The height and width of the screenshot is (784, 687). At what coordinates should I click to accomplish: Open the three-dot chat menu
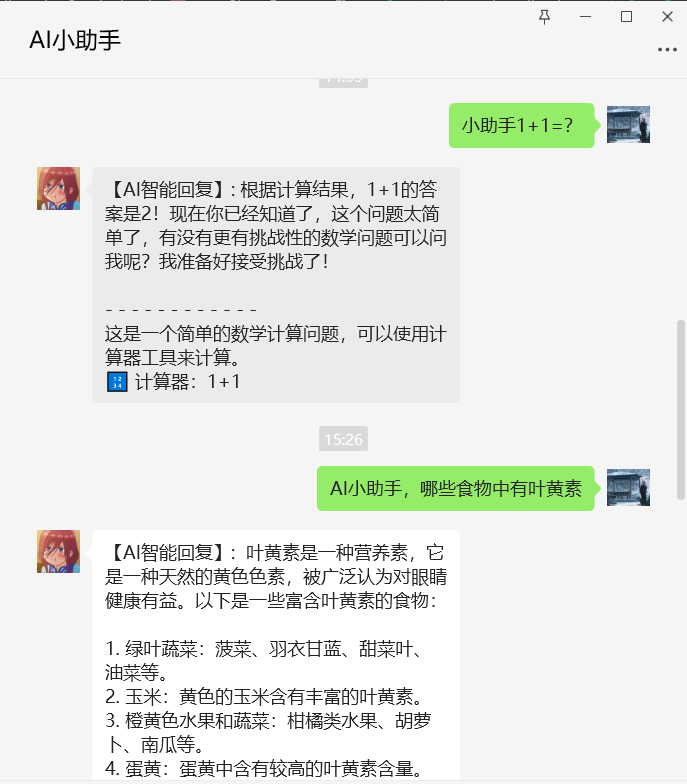667,49
